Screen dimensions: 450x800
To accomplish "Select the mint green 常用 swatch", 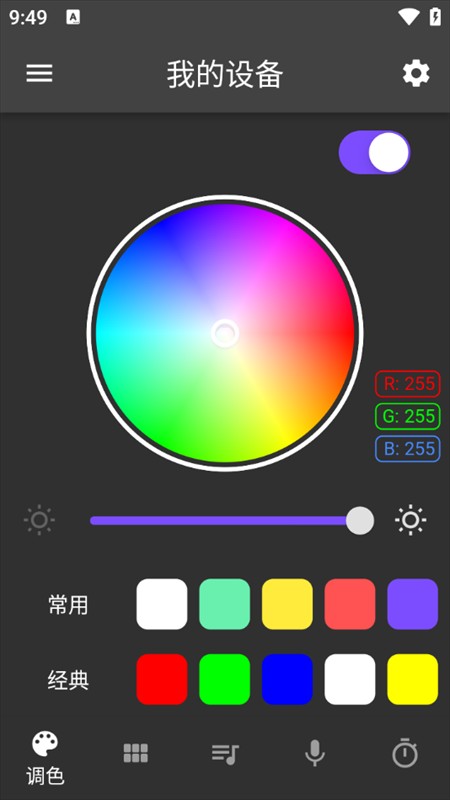I will (224, 604).
